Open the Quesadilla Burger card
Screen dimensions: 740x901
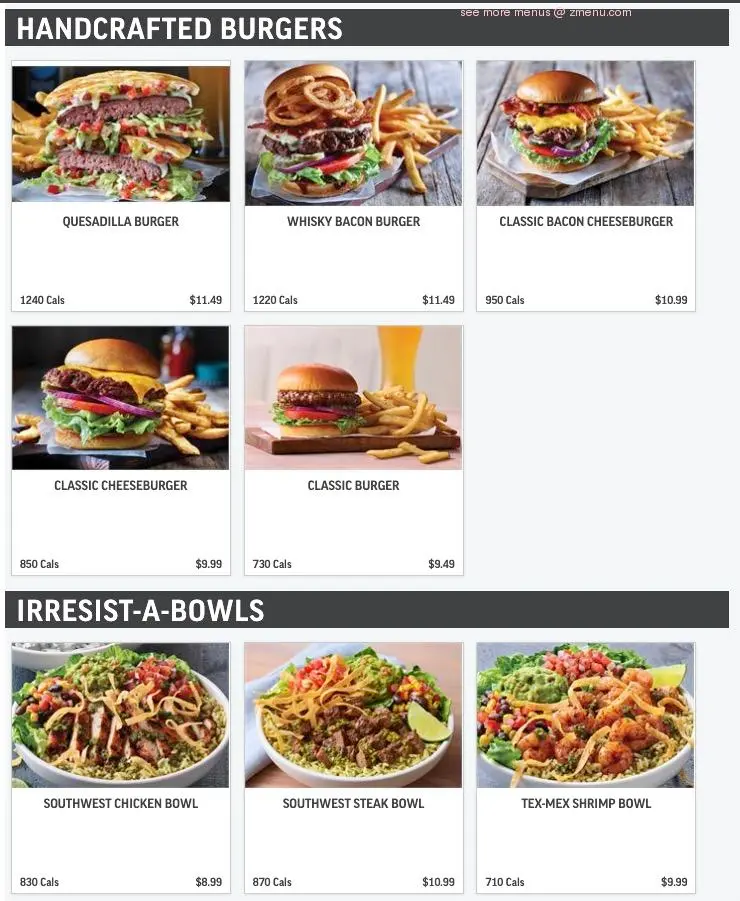[121, 186]
